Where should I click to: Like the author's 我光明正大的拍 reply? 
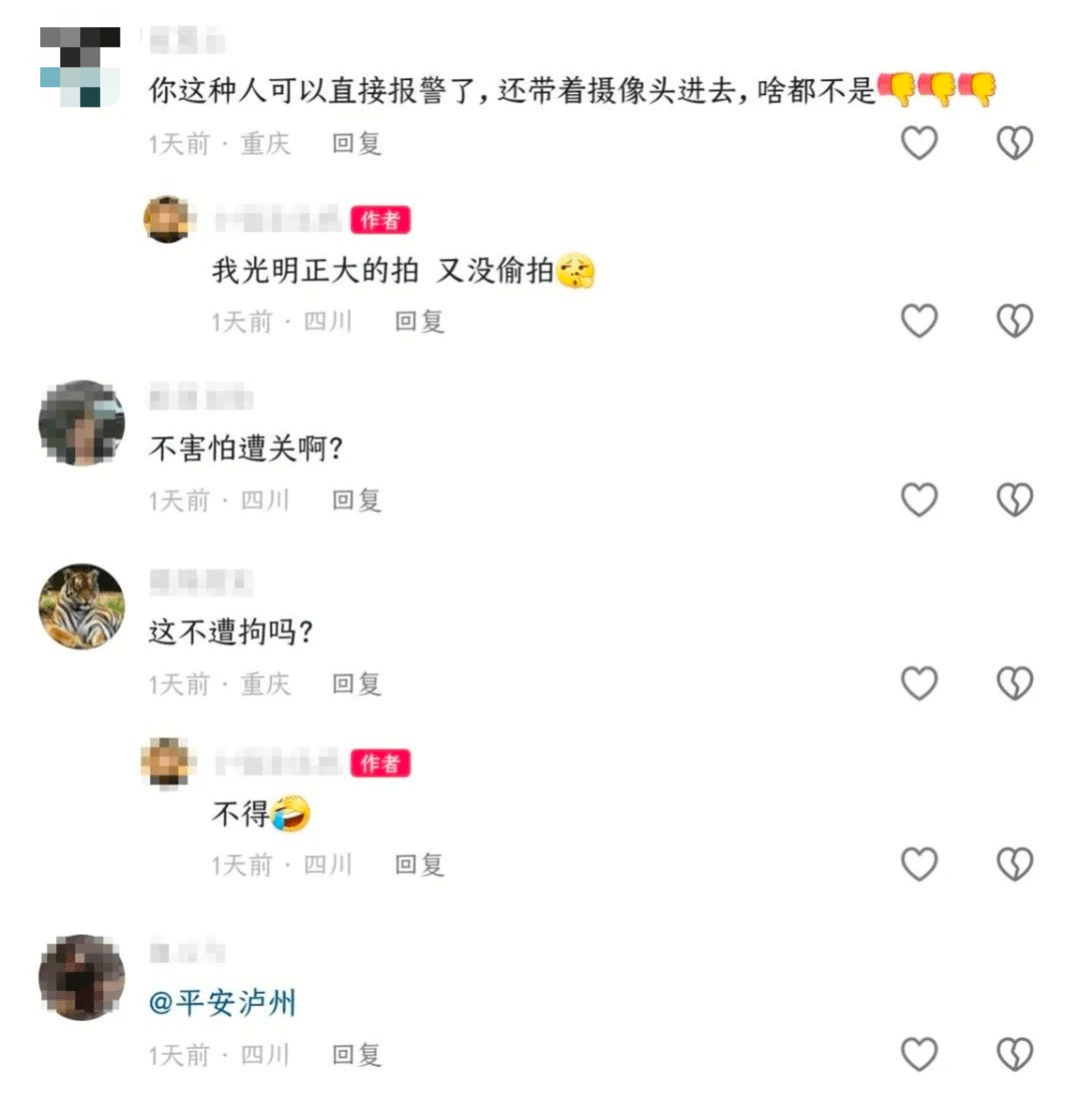pyautogui.click(x=919, y=321)
